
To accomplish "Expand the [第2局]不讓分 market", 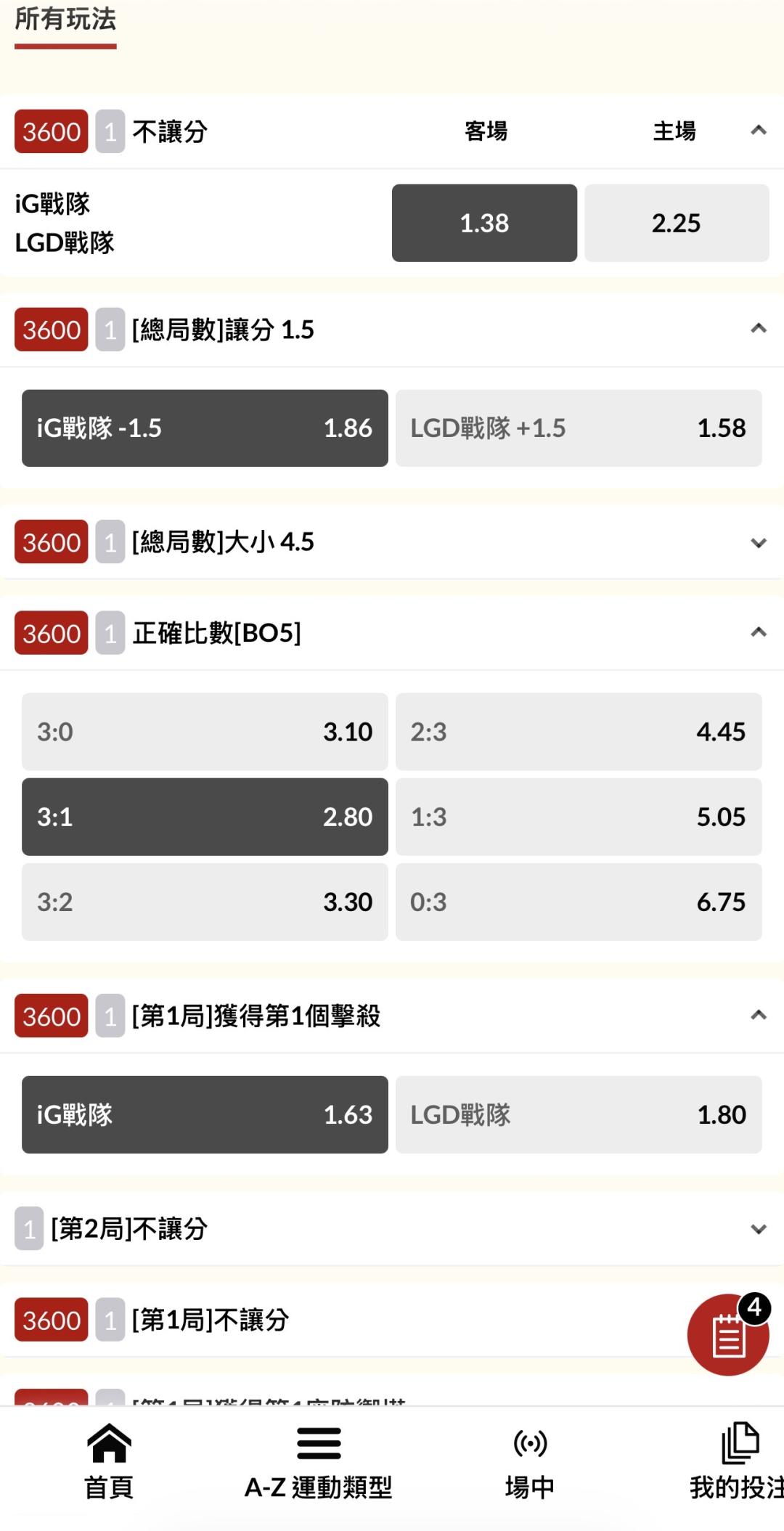I will 392,1229.
